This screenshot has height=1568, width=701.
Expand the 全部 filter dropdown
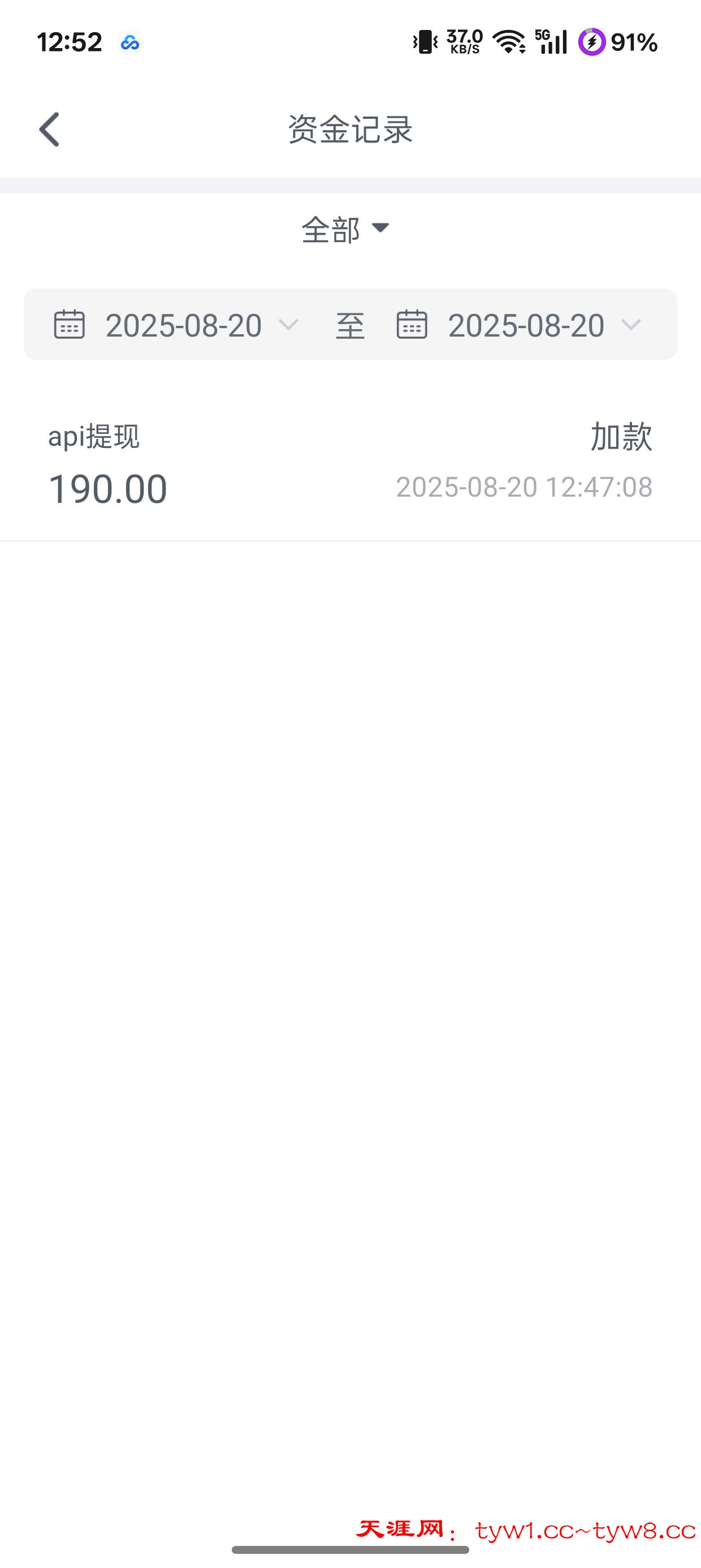click(345, 230)
